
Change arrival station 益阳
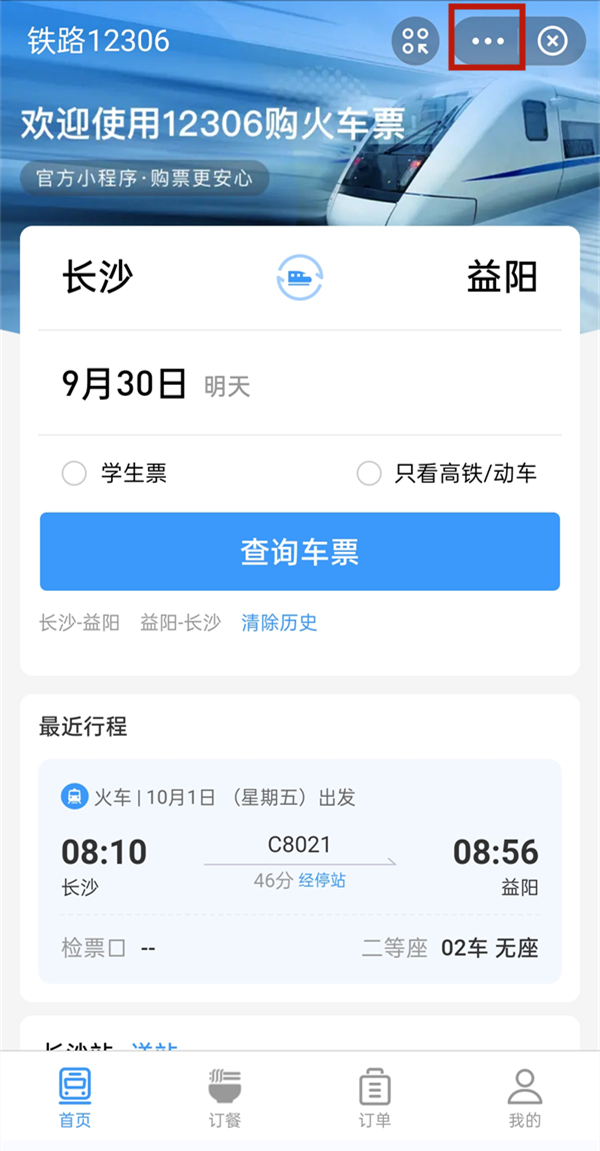(502, 277)
